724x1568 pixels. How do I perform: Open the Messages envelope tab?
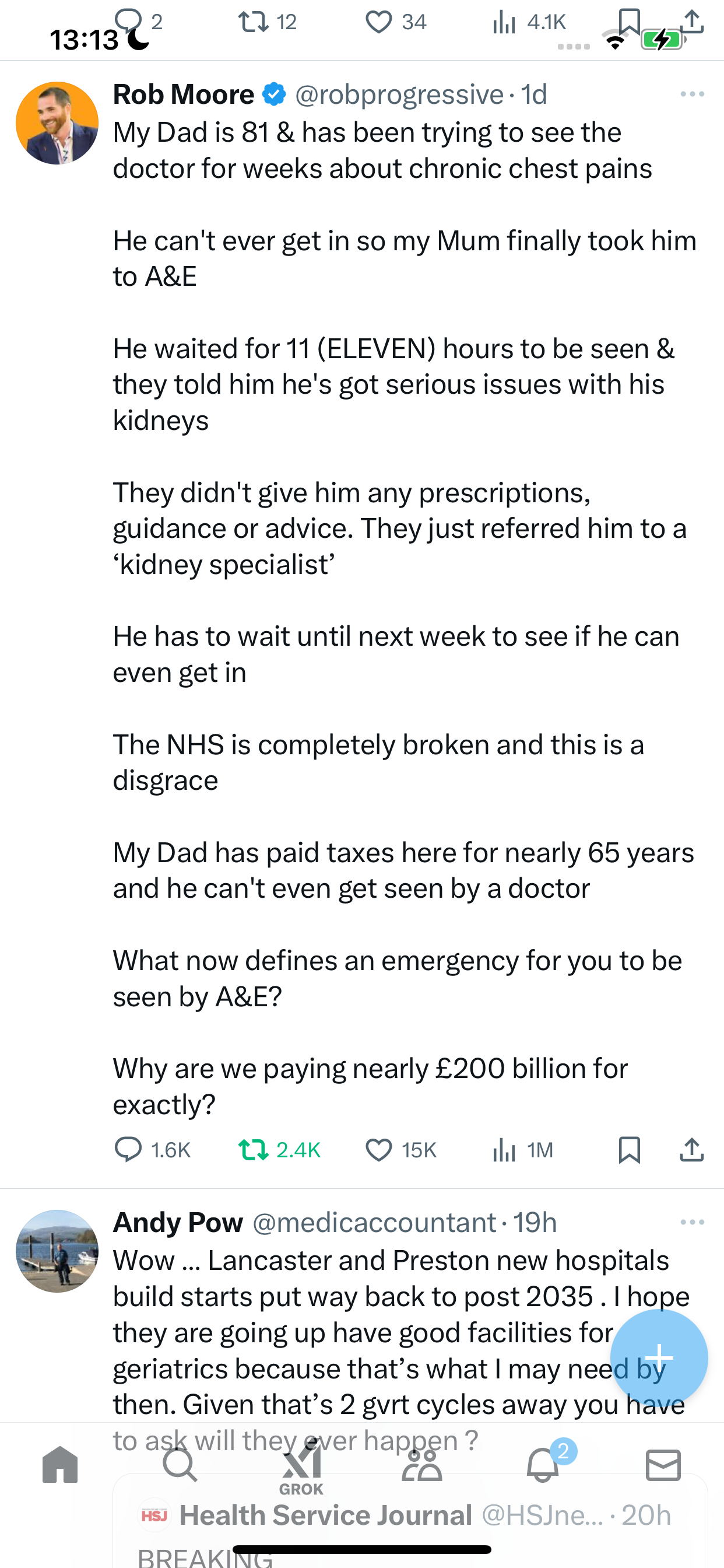click(663, 1465)
